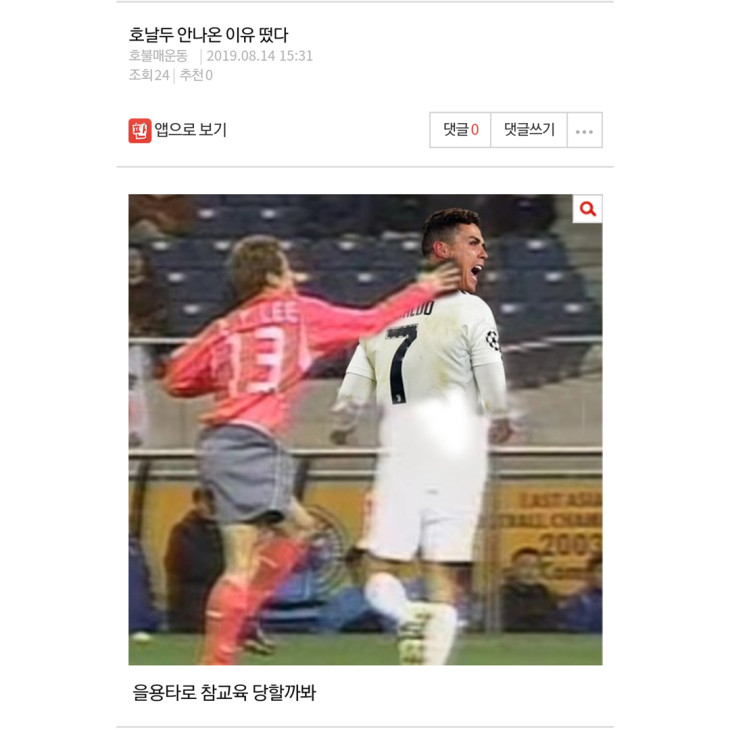The width and height of the screenshot is (730, 730).
Task: Write a comment with 댓글쓰기
Action: coord(529,130)
